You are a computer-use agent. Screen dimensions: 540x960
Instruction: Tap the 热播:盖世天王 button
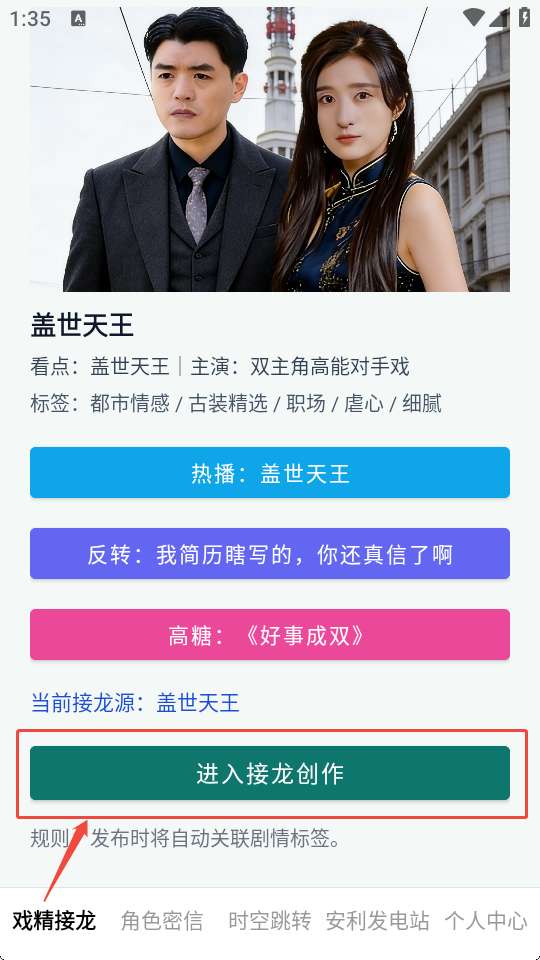click(270, 472)
